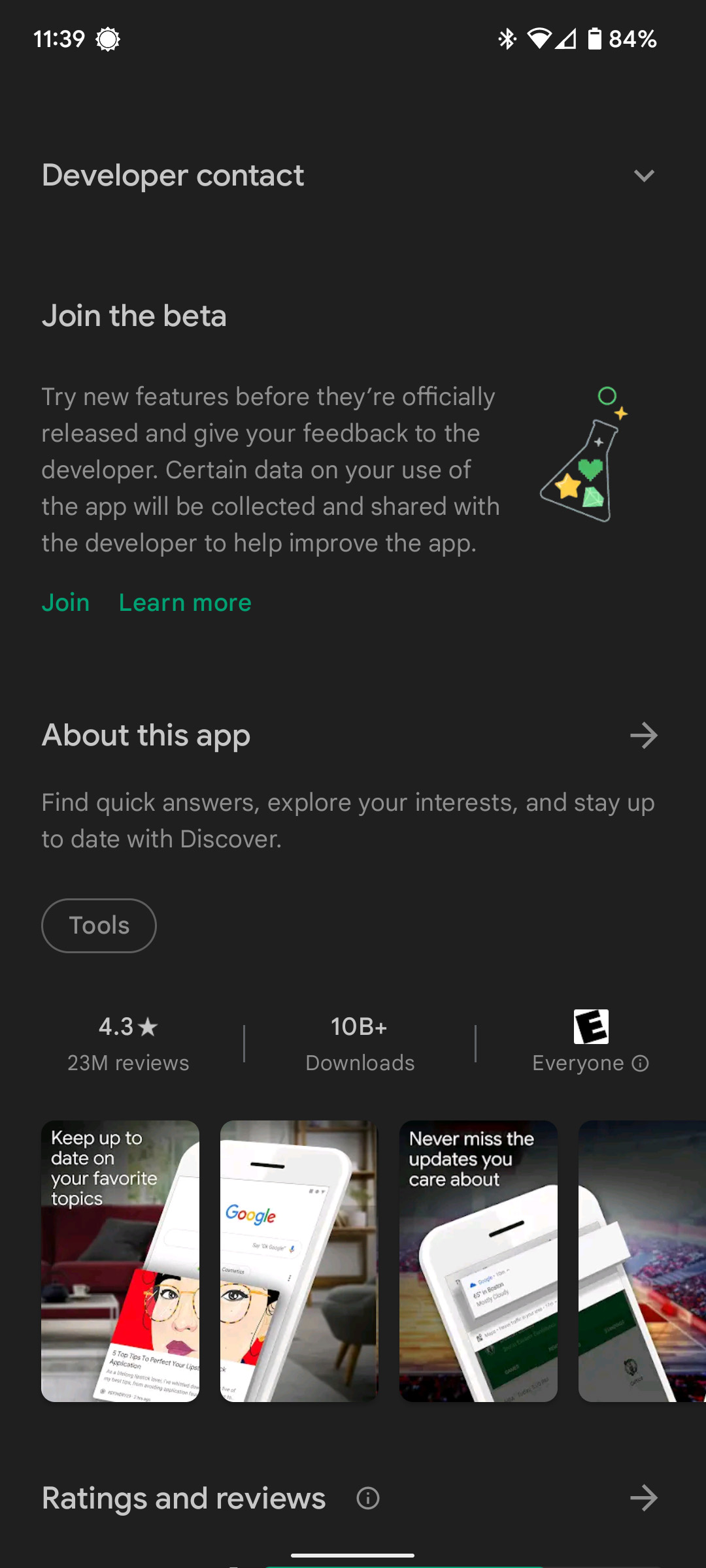Tap the info icon beside Ratings and reviews

pyautogui.click(x=368, y=1498)
